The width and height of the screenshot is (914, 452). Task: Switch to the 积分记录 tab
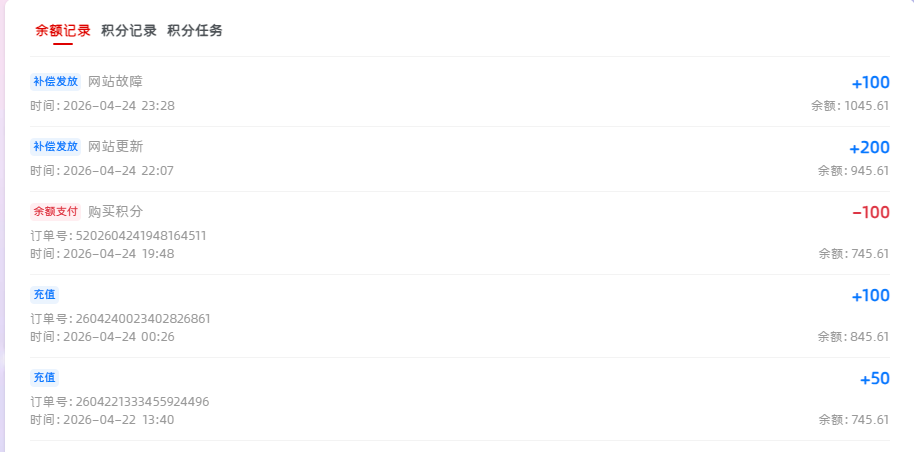click(129, 30)
